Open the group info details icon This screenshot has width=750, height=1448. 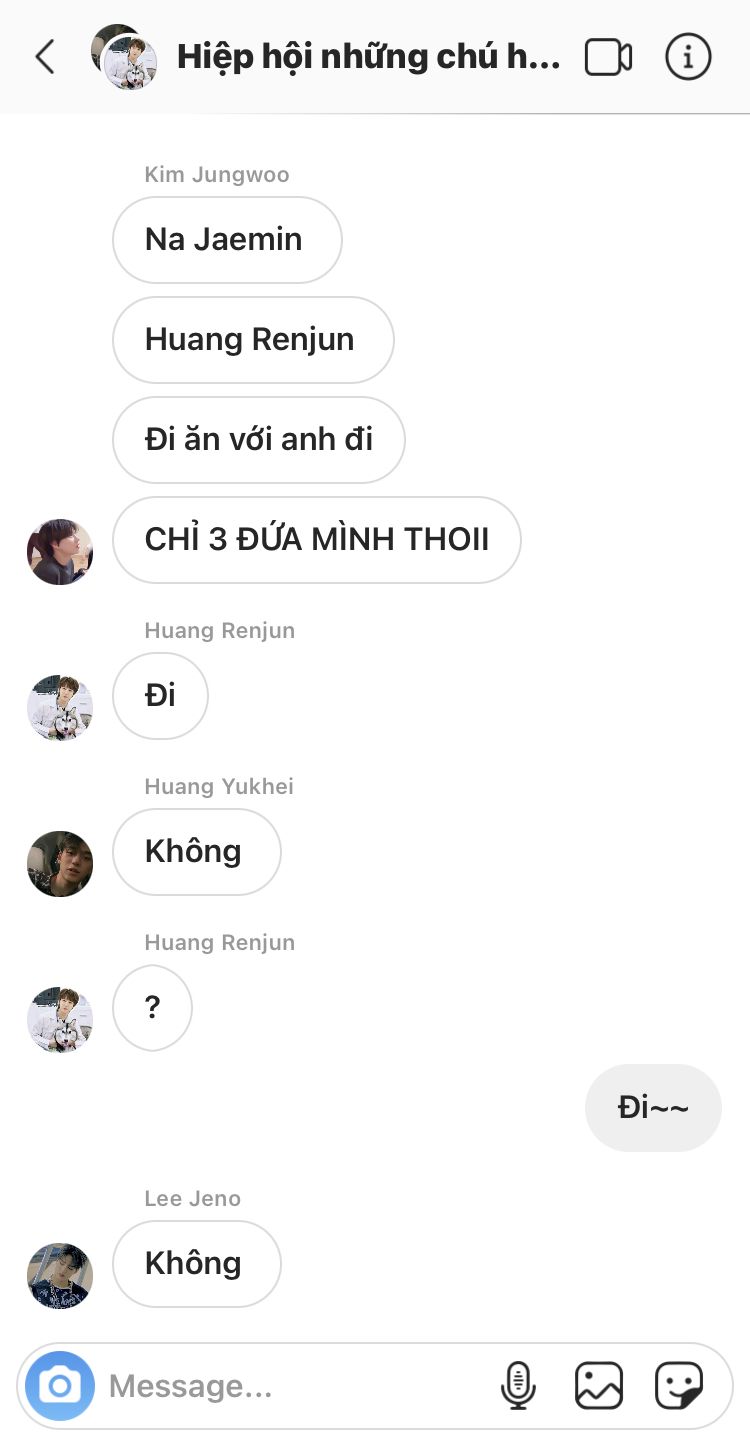688,57
